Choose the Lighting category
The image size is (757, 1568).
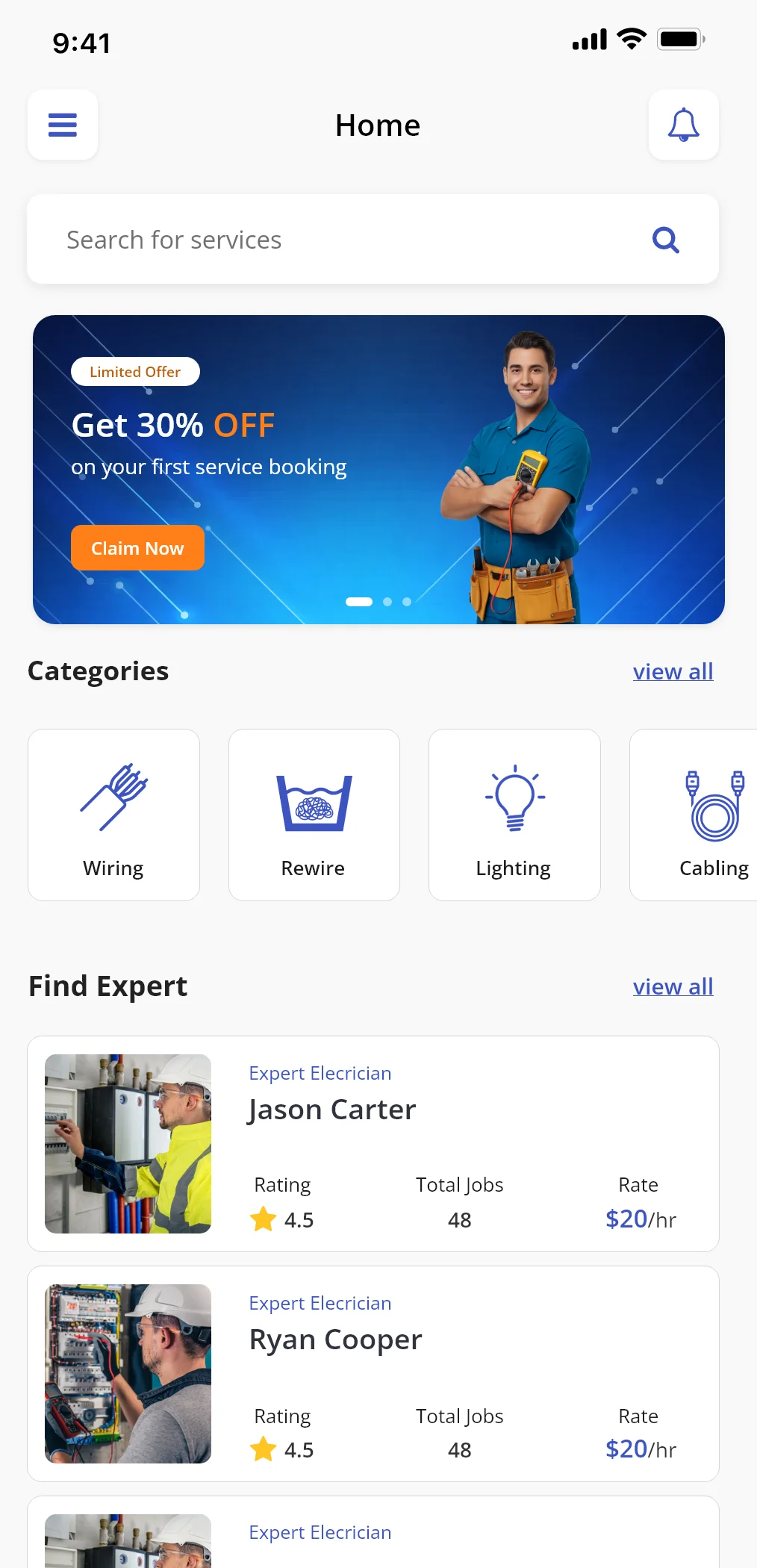514,815
